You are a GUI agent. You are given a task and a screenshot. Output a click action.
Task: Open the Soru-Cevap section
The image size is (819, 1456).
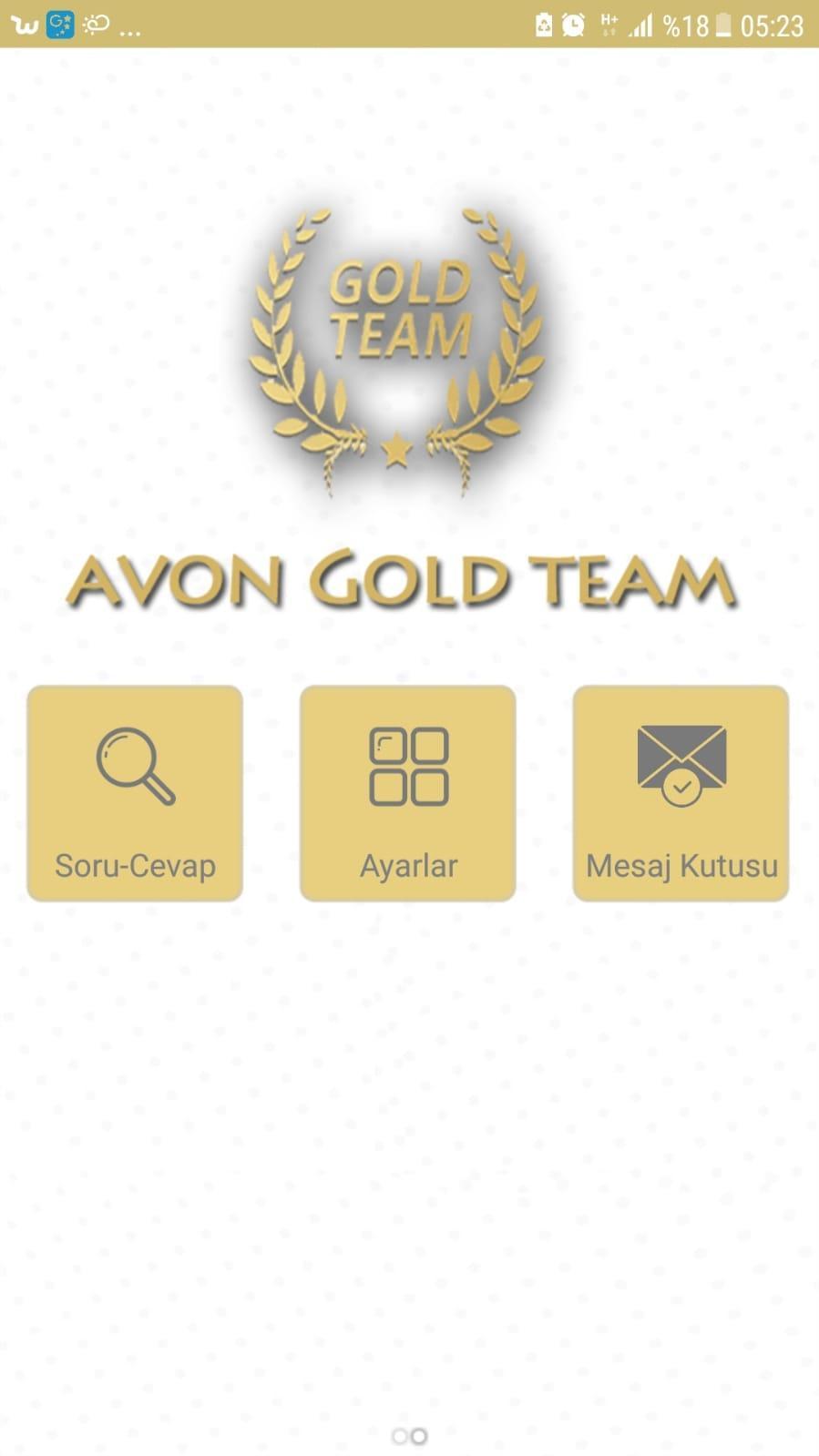[x=134, y=794]
